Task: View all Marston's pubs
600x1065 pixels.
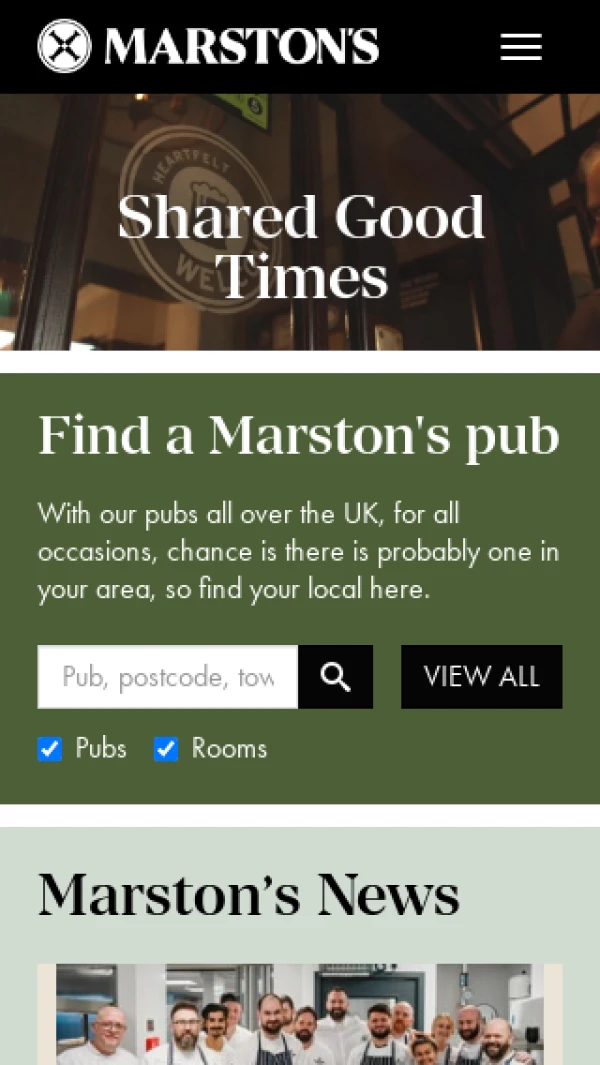Action: (x=481, y=677)
